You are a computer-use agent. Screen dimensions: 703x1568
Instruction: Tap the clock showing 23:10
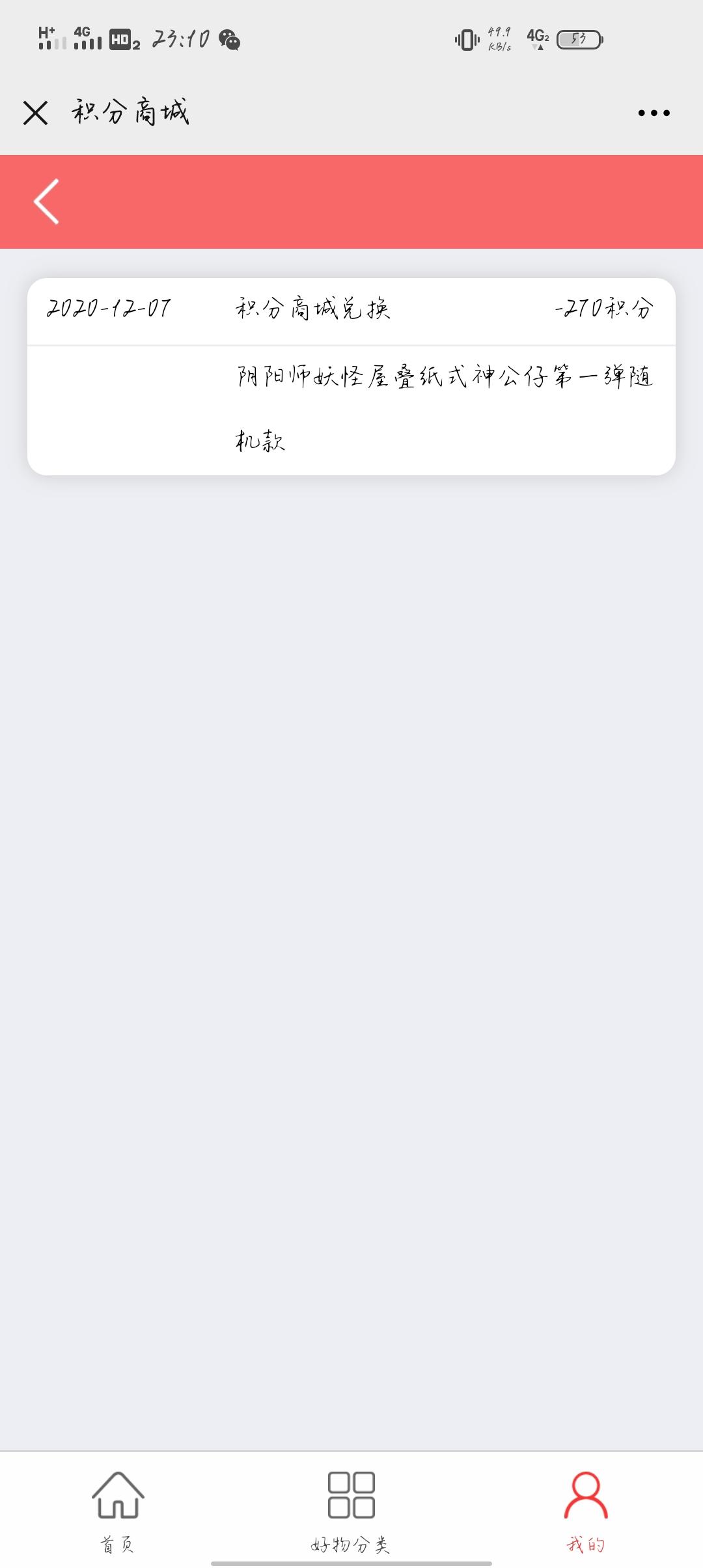coord(179,39)
